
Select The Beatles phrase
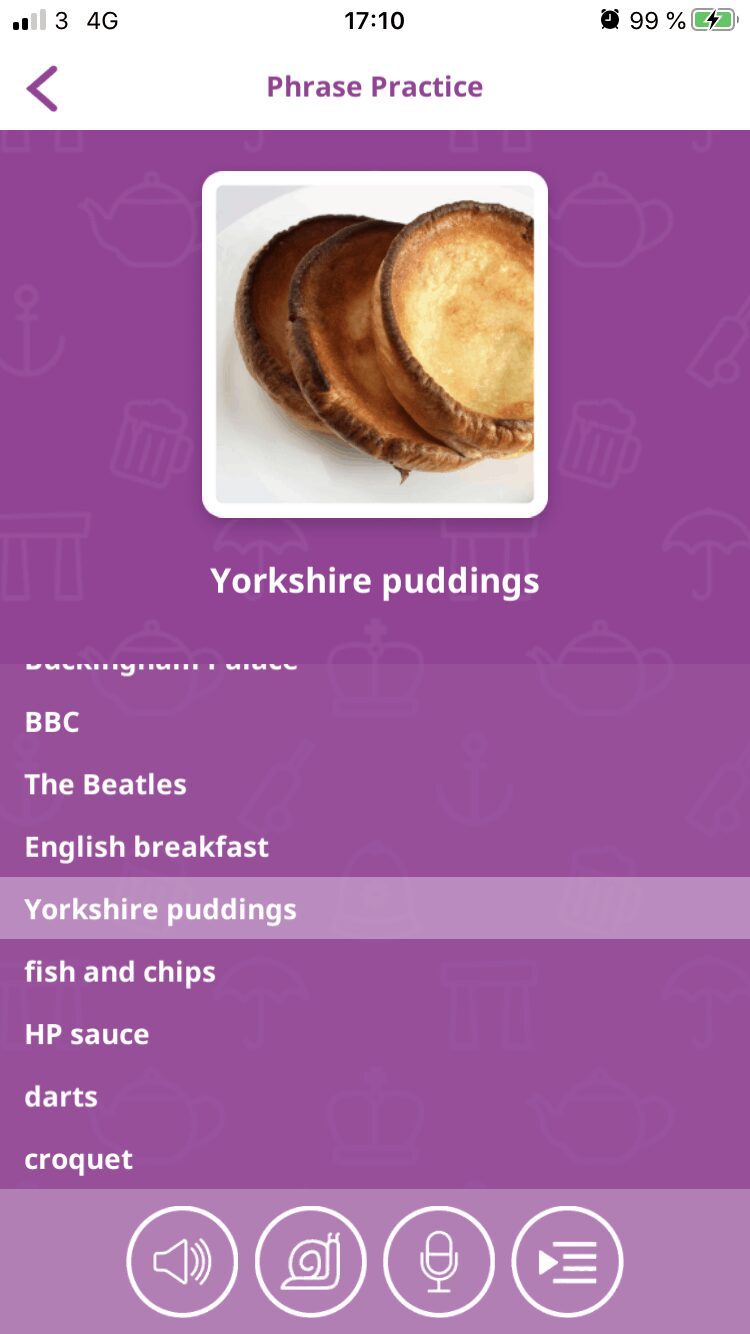click(x=375, y=784)
